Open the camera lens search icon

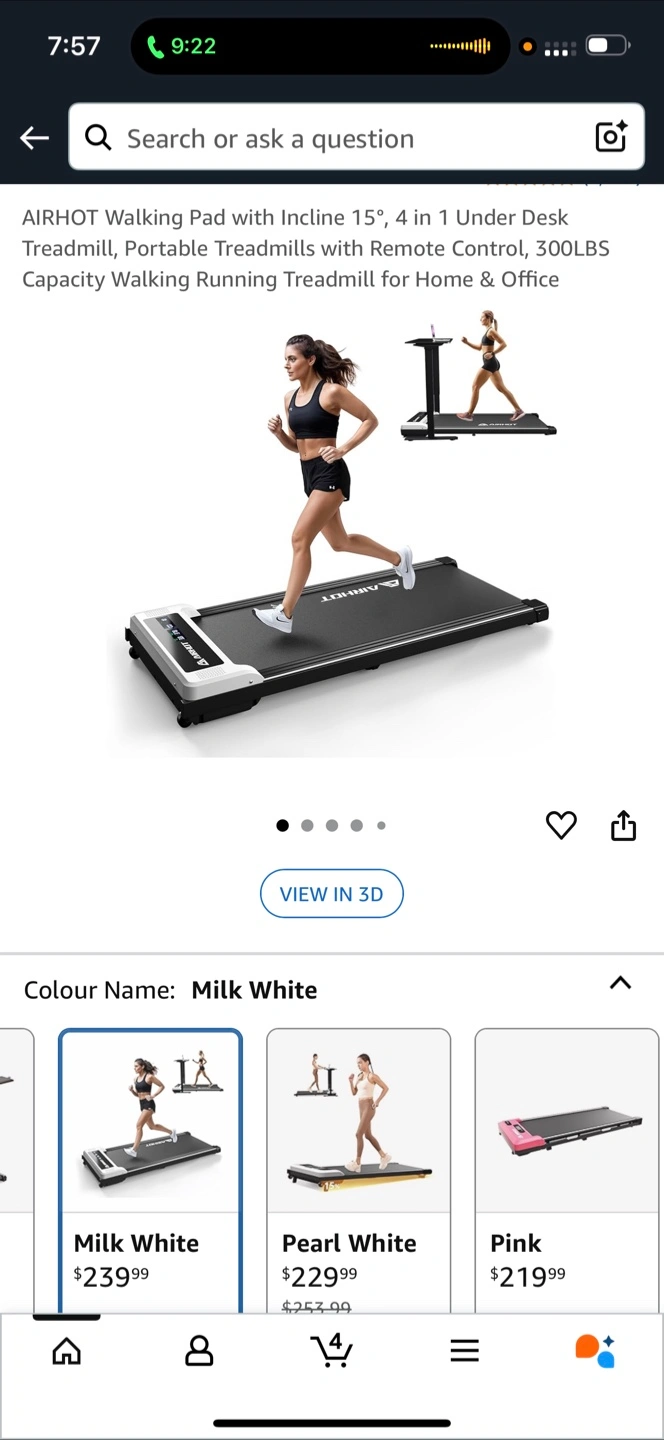(x=611, y=137)
